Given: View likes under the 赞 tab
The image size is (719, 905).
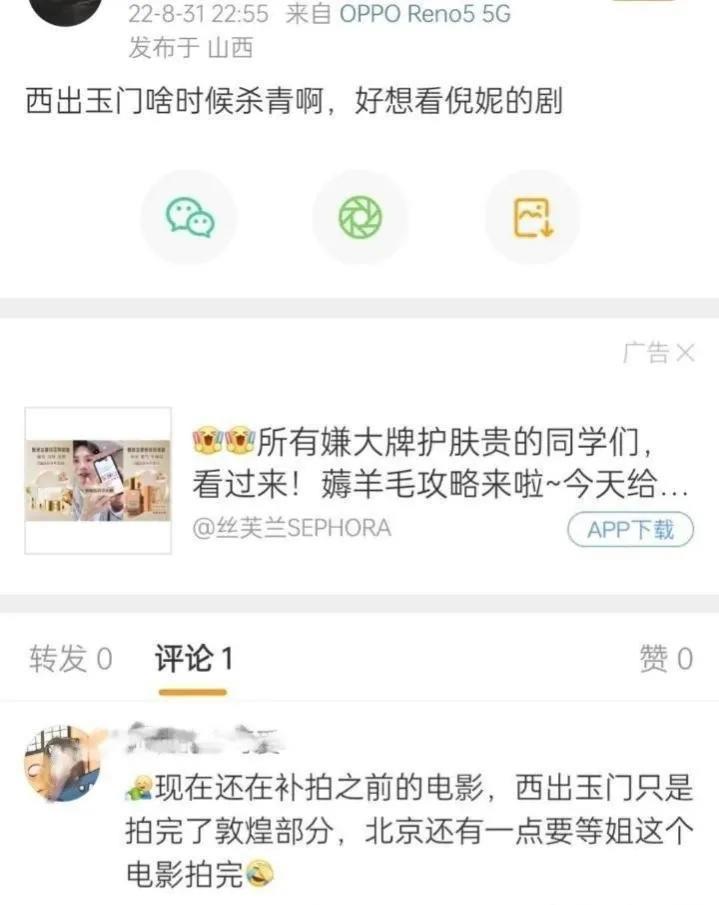Looking at the screenshot, I should tap(666, 659).
